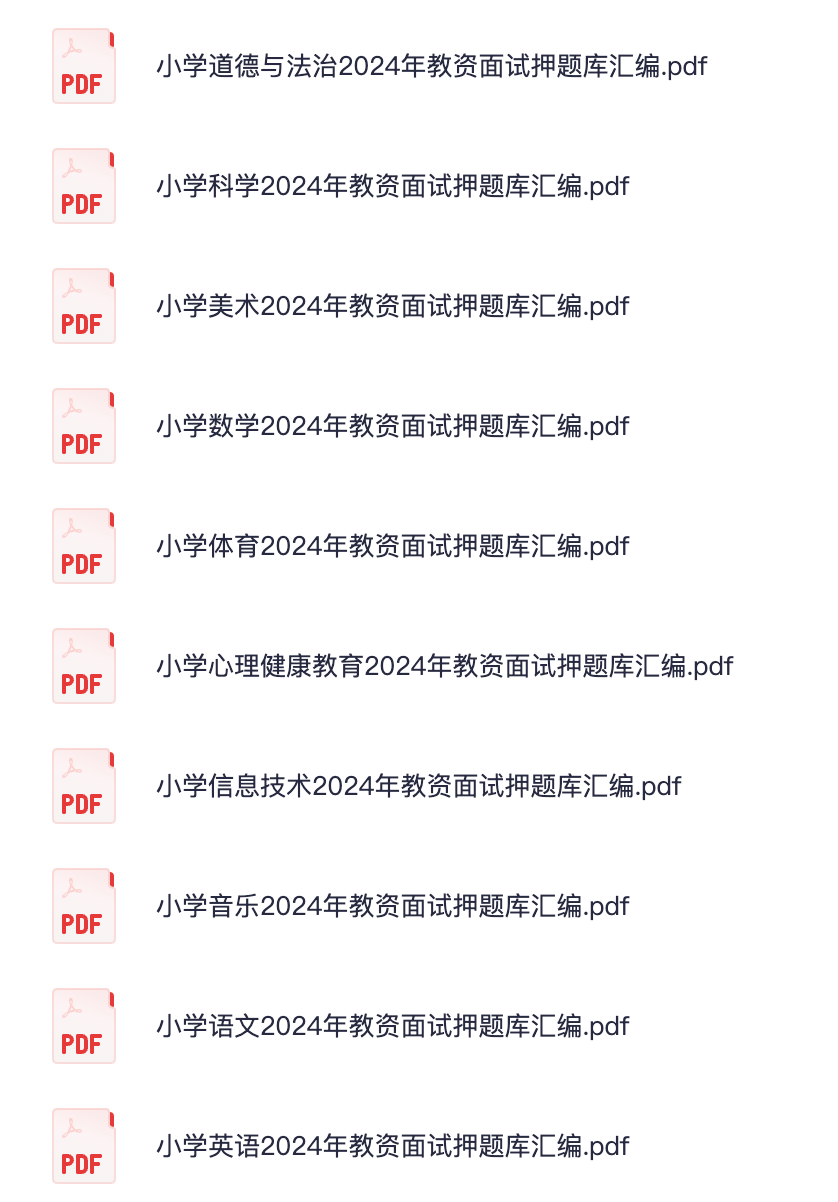Viewport: 838px width, 1202px height.
Task: Click the PDF icon for 小学科学押题库
Action: pyautogui.click(x=83, y=186)
